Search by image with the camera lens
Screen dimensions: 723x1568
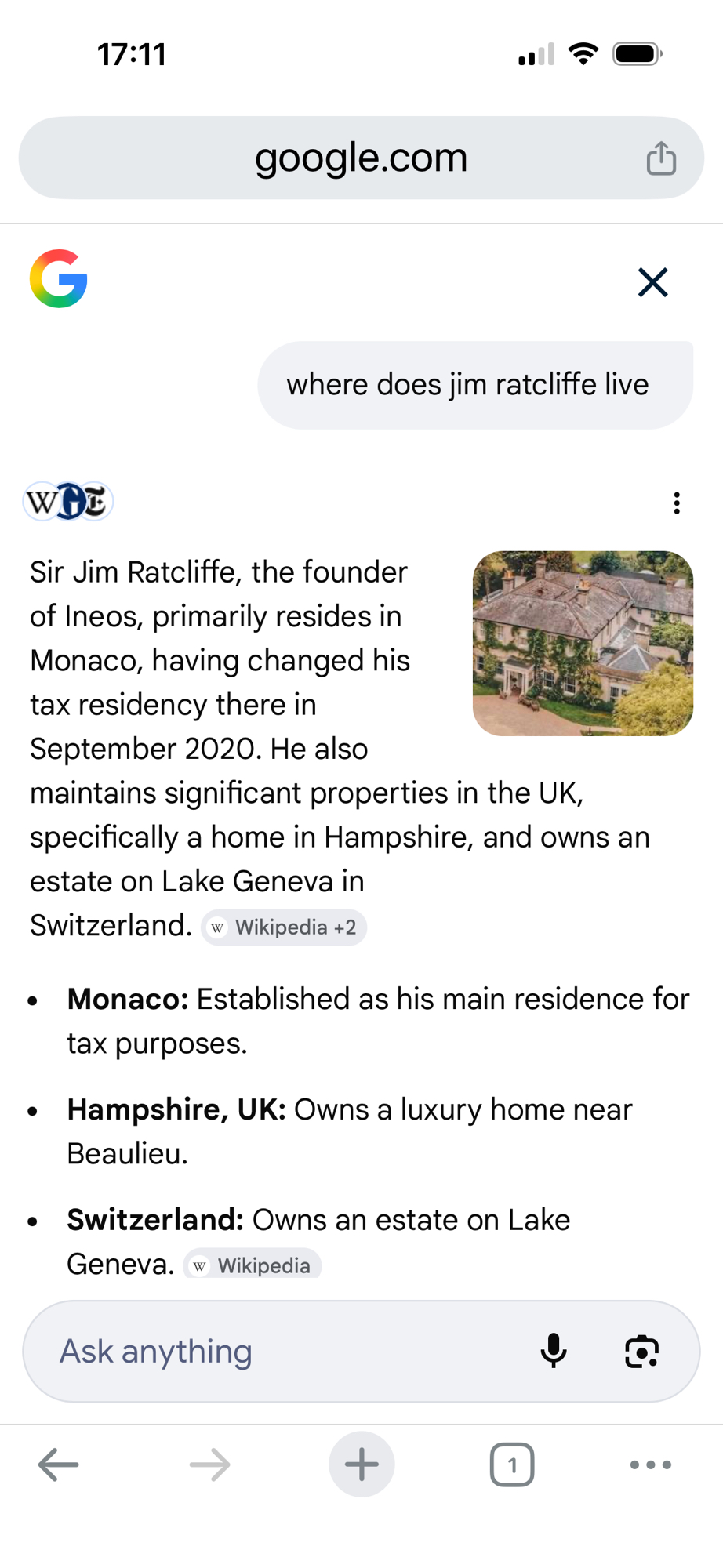(641, 1351)
